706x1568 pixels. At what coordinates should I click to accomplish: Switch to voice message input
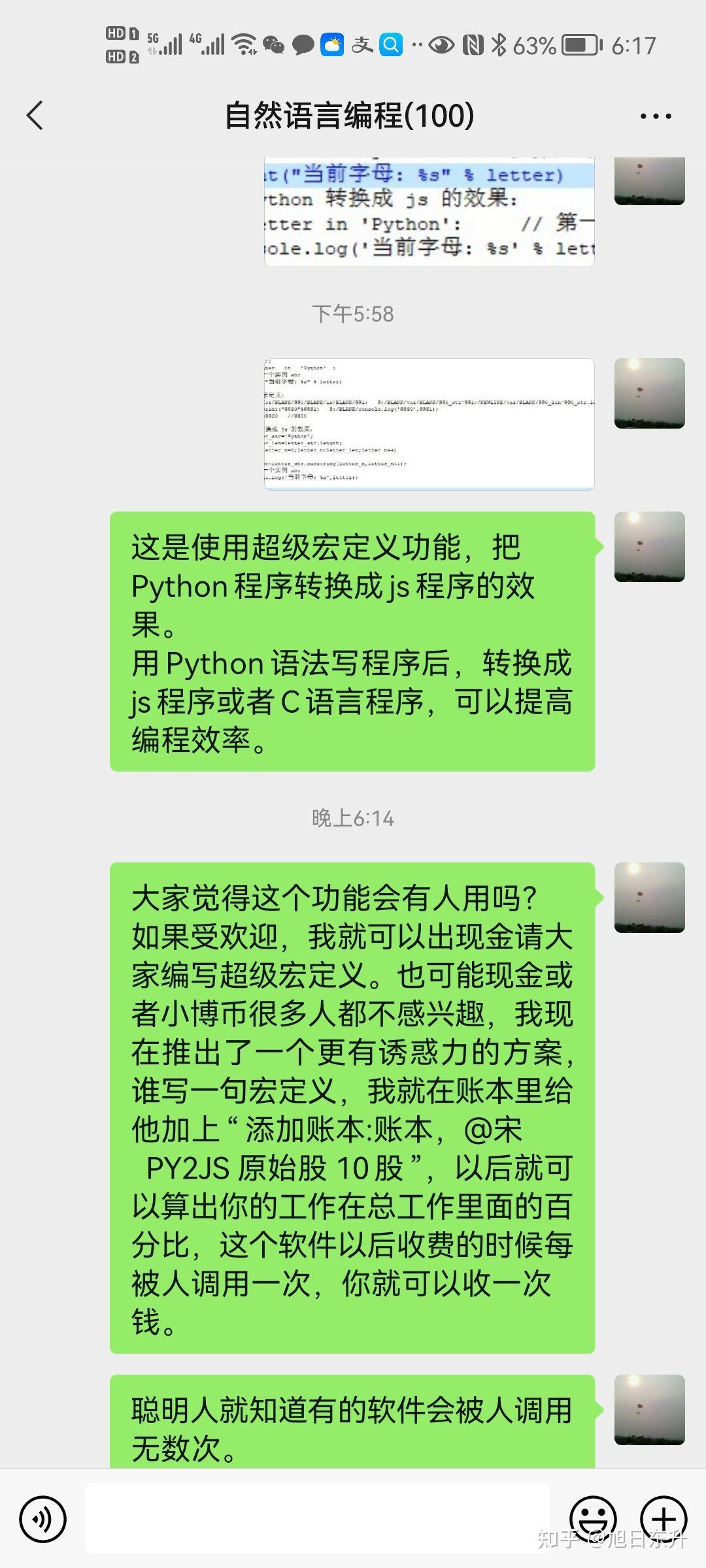coord(43,1519)
